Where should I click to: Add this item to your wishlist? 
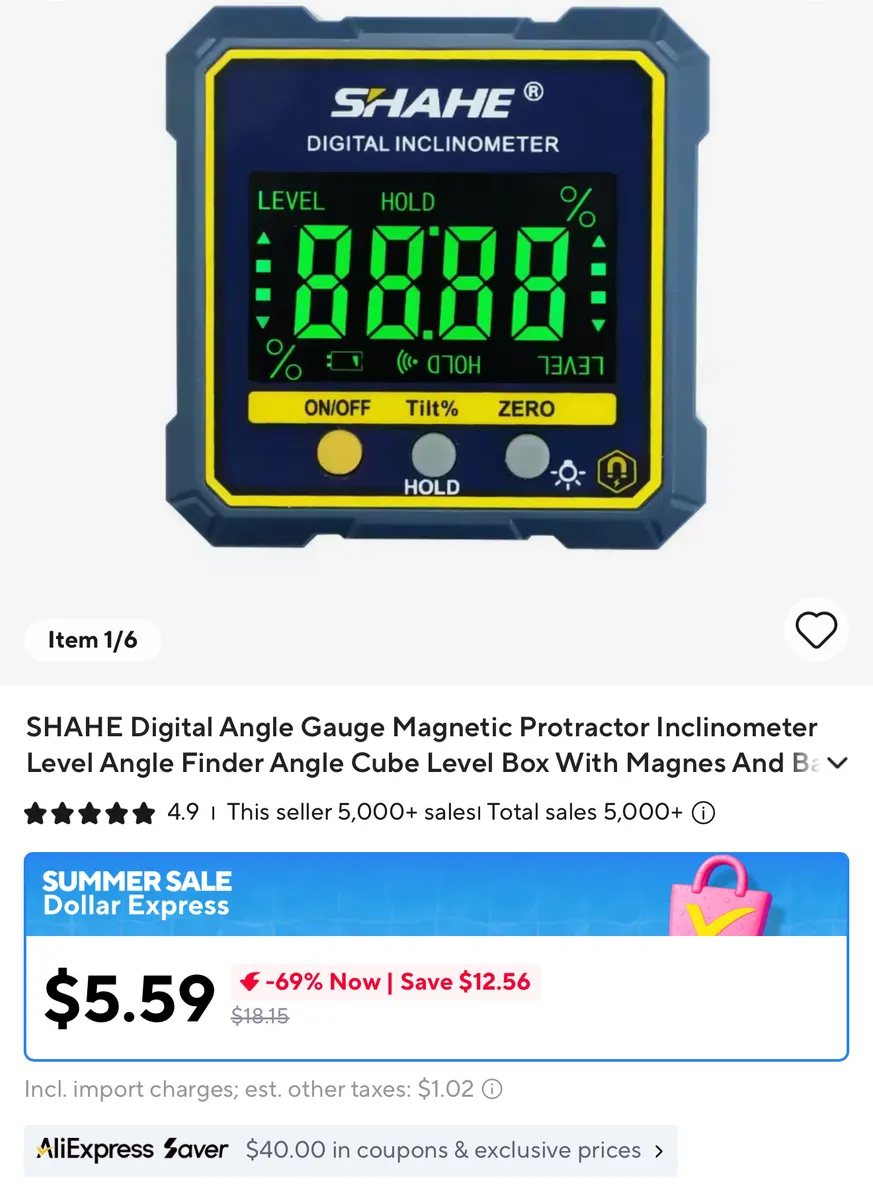click(816, 630)
